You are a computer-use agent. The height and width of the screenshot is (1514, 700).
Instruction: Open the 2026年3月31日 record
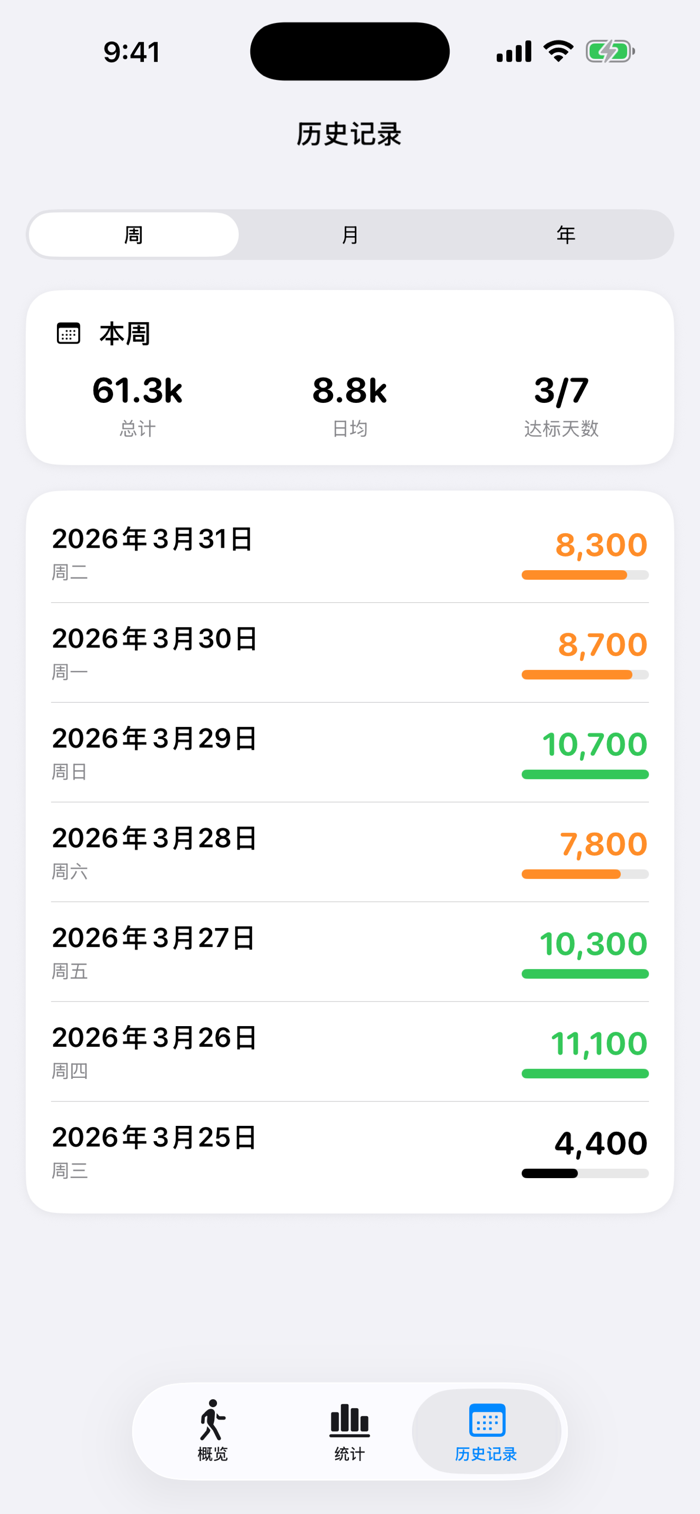[x=350, y=553]
